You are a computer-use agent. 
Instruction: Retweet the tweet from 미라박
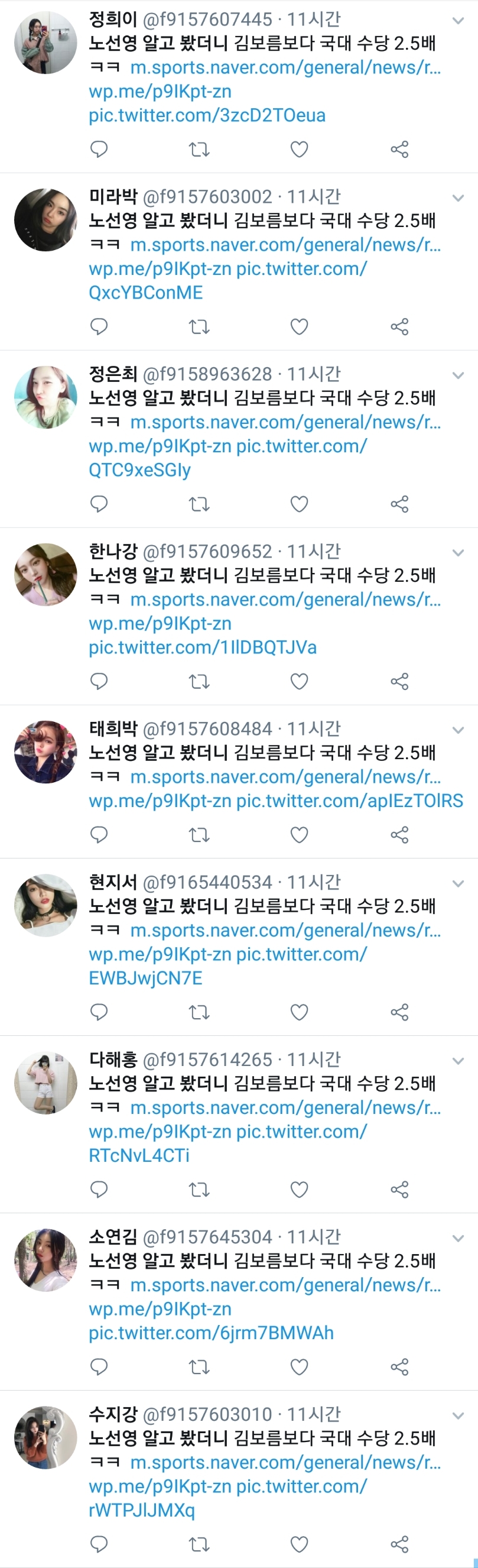coord(199,327)
